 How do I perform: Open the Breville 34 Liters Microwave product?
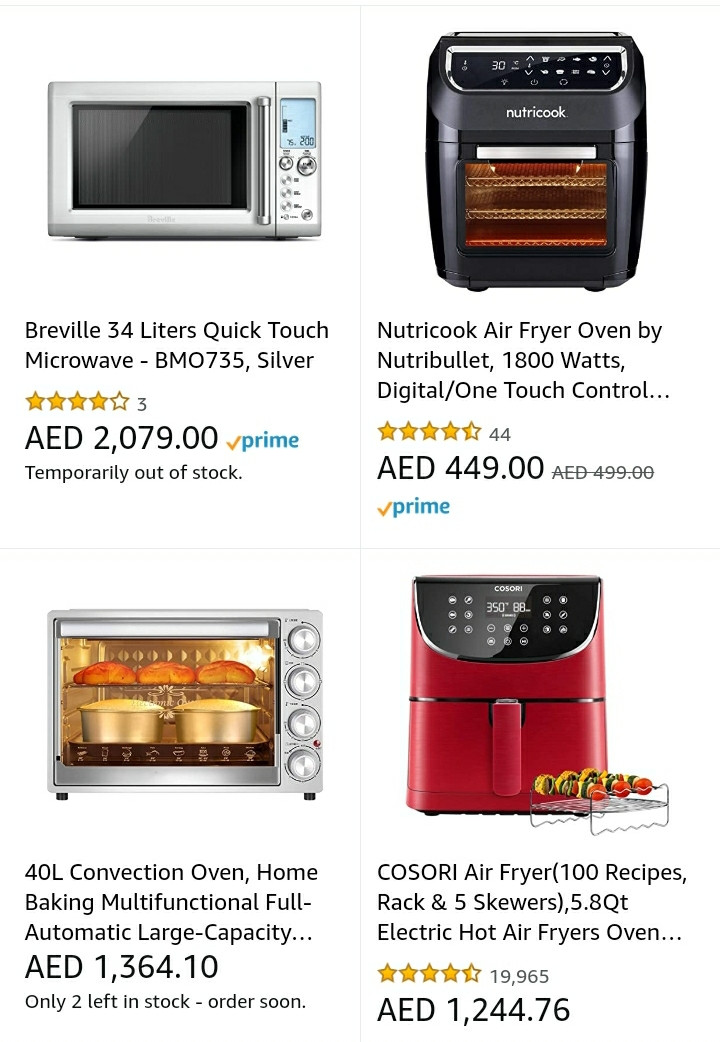point(177,345)
